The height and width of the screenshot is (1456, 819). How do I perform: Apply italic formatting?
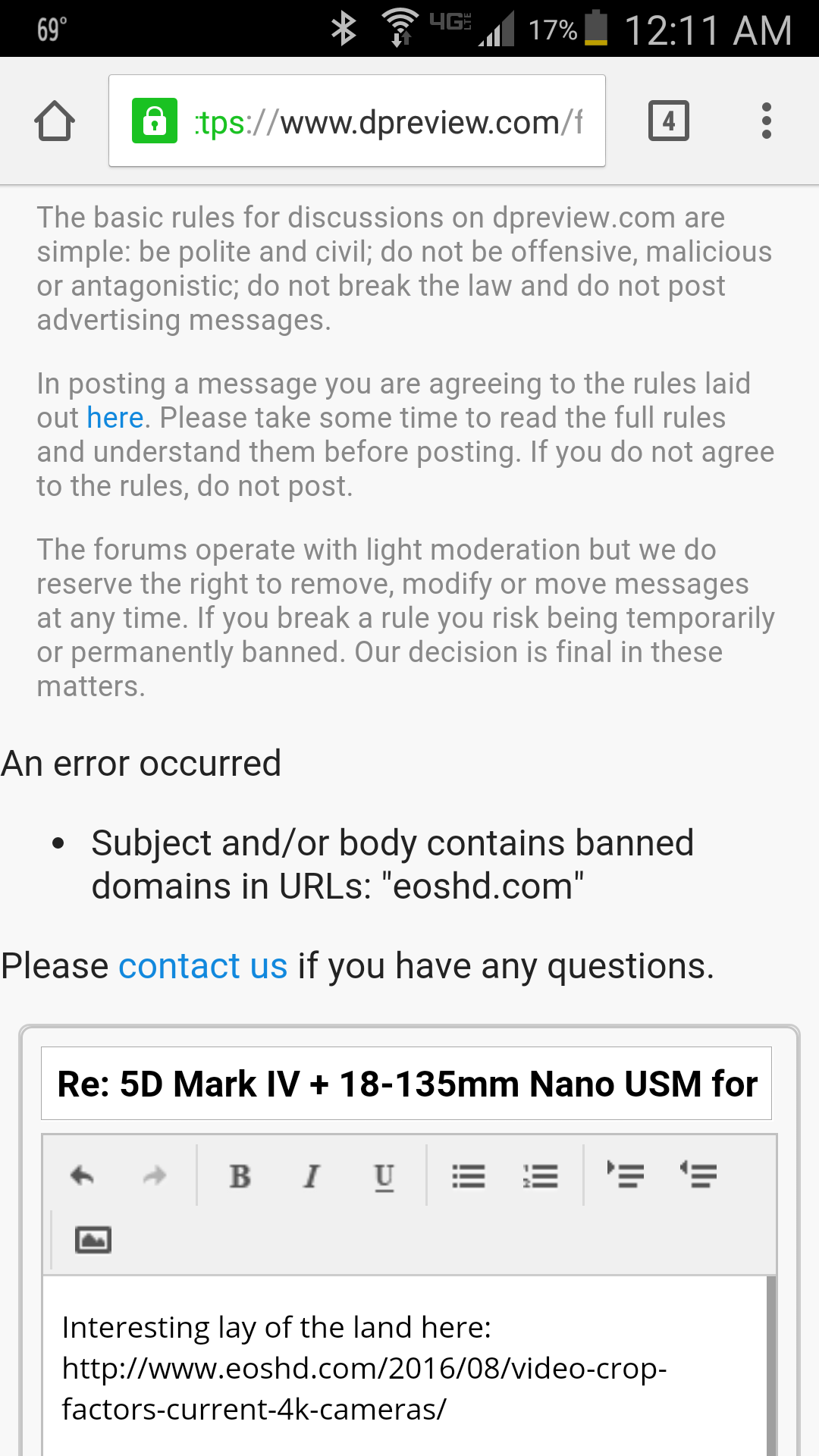point(312,1176)
